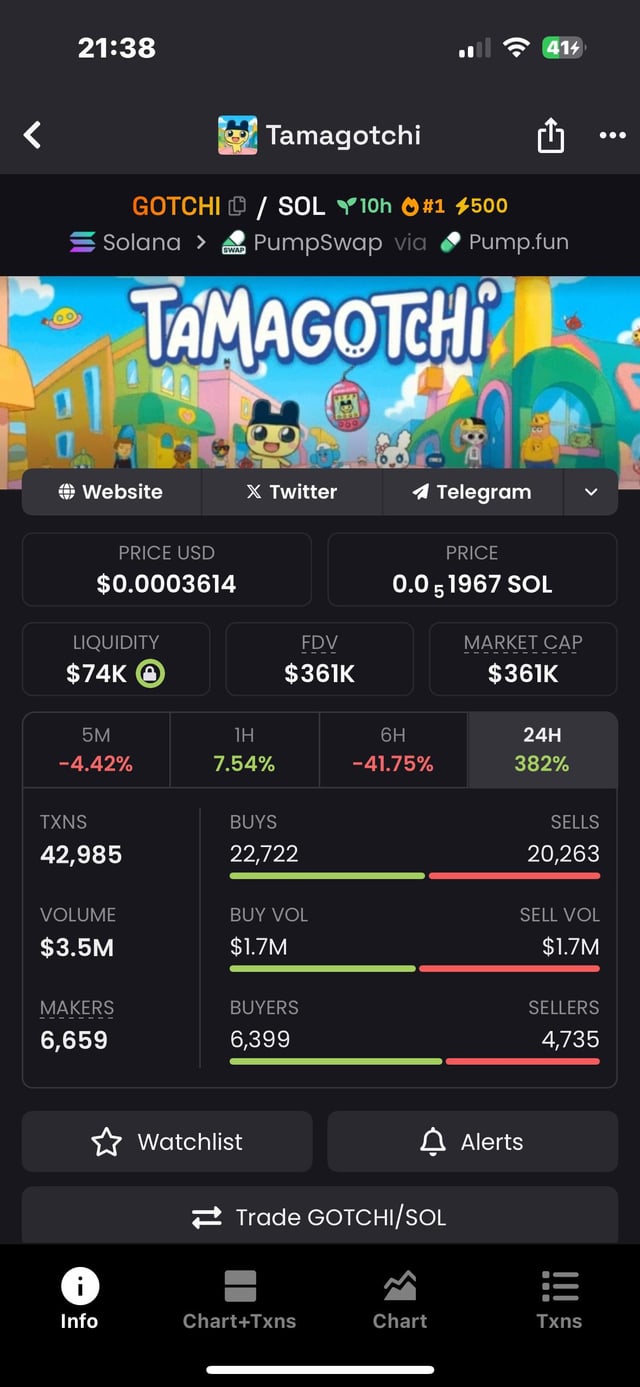Go back with the header arrow
This screenshot has height=1387, width=640.
point(33,135)
